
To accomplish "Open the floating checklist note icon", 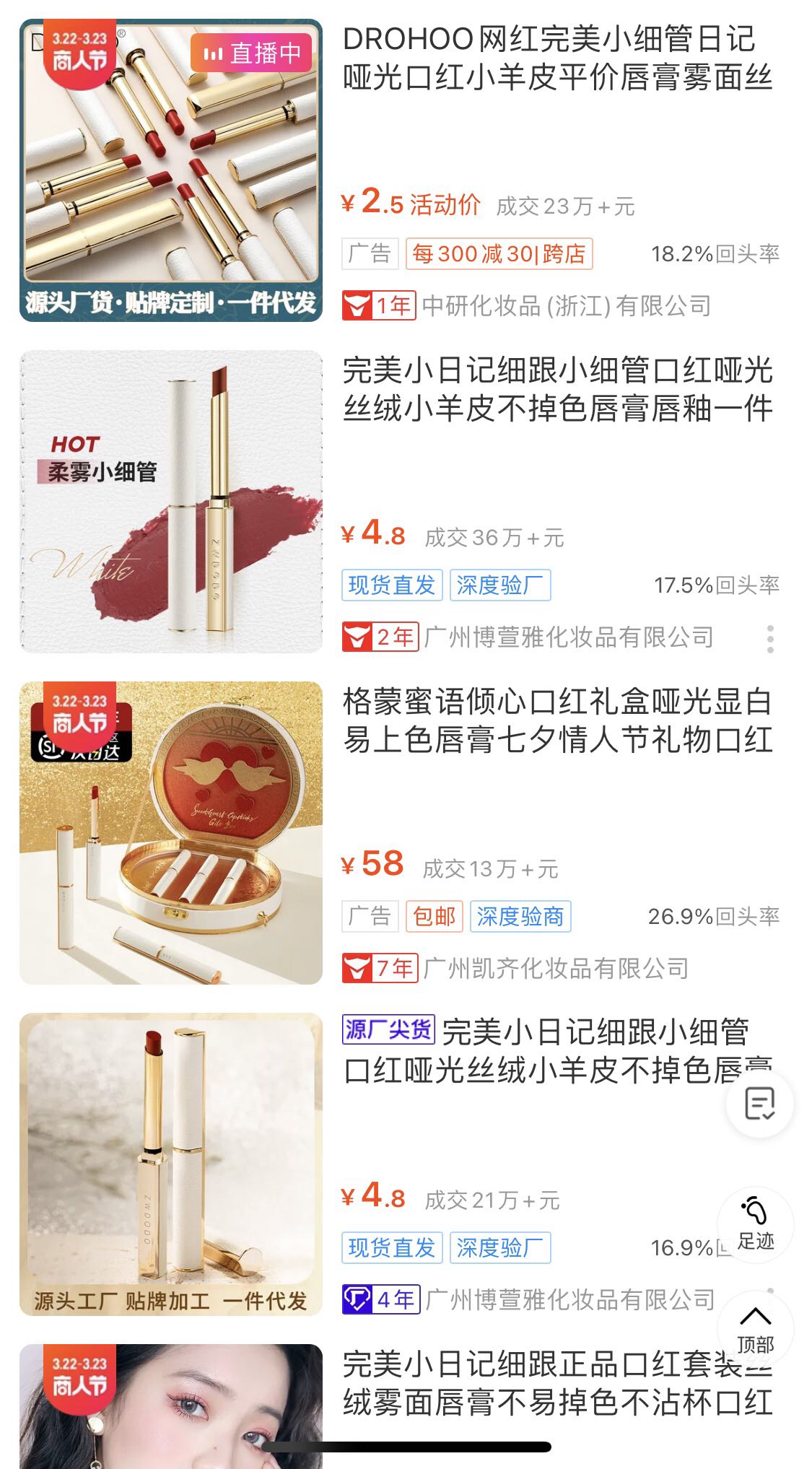I will coord(759,1104).
